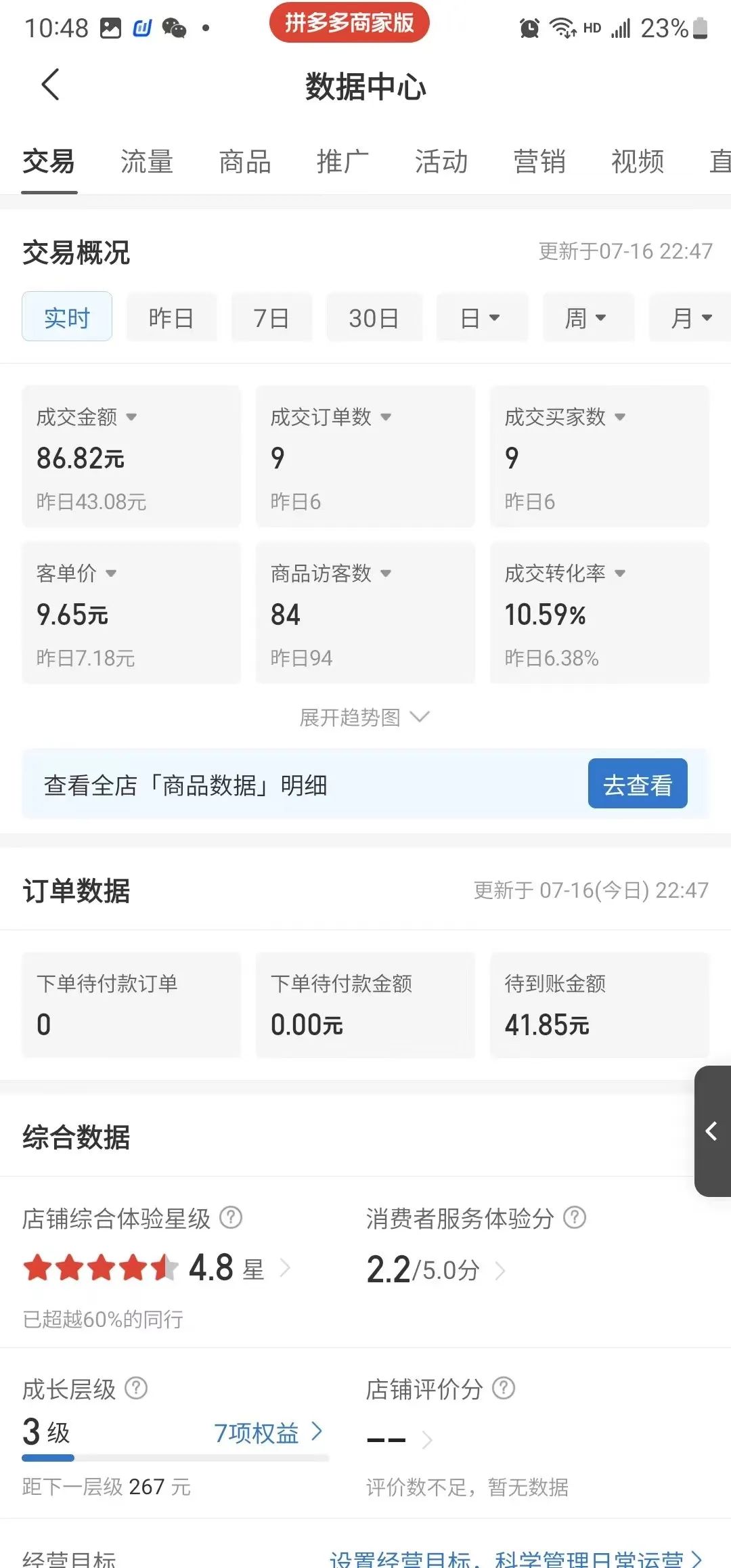This screenshot has width=731, height=1568.
Task: Tap the 去查看 button
Action: tap(637, 783)
